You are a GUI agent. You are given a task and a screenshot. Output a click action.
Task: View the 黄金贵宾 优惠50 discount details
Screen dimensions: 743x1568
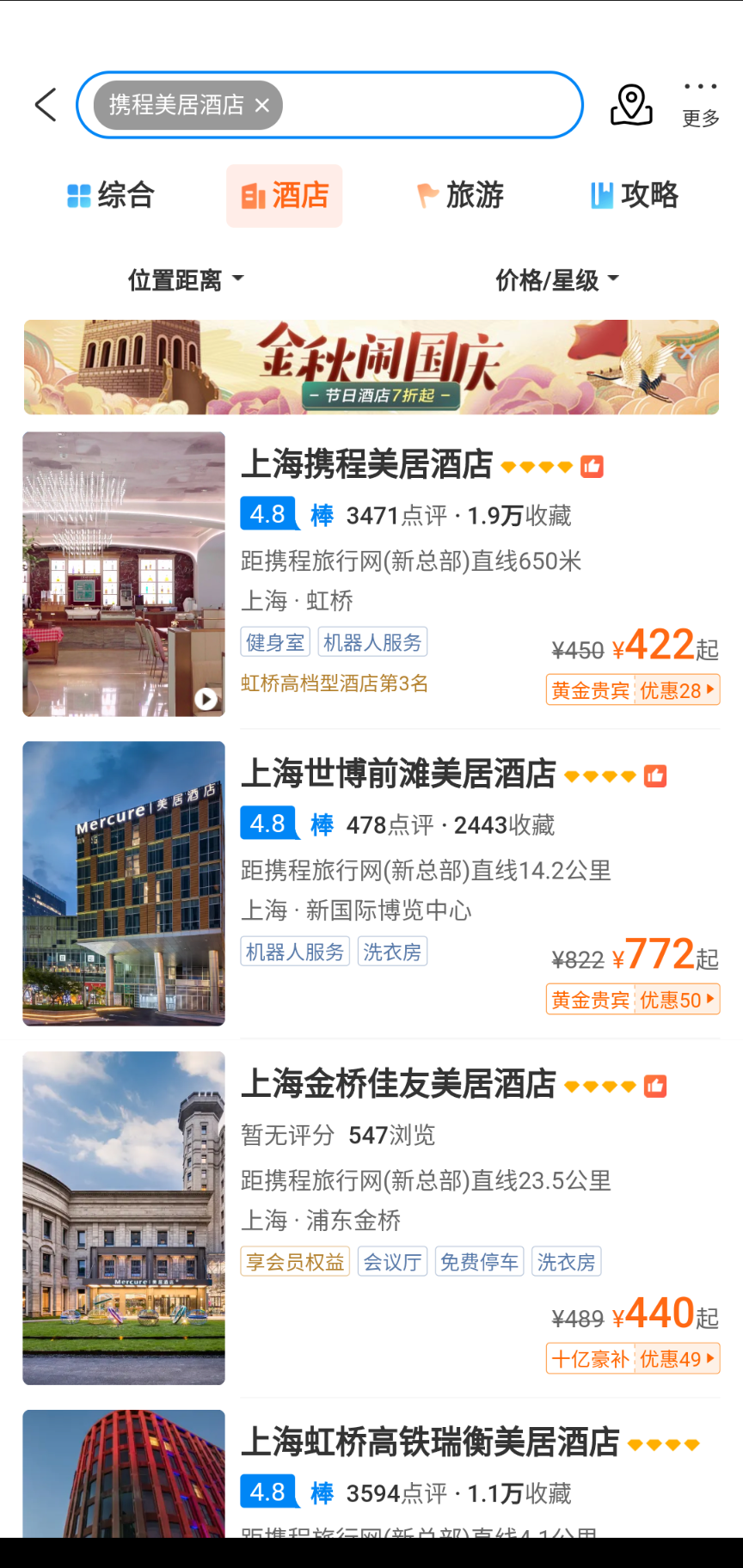tap(632, 1000)
